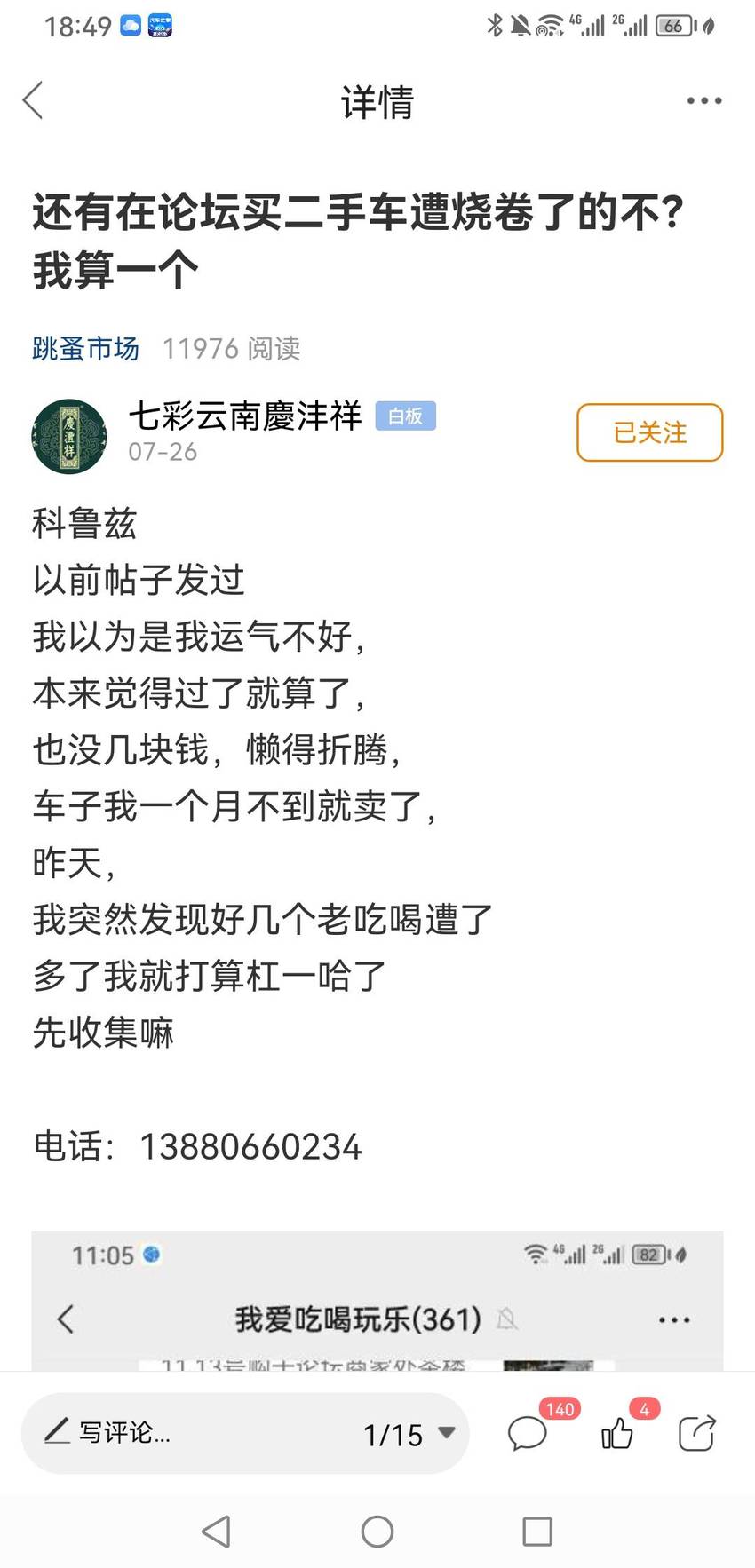This screenshot has width=755, height=1568.
Task: Open the embedded chat screenshot image
Action: point(377,1300)
